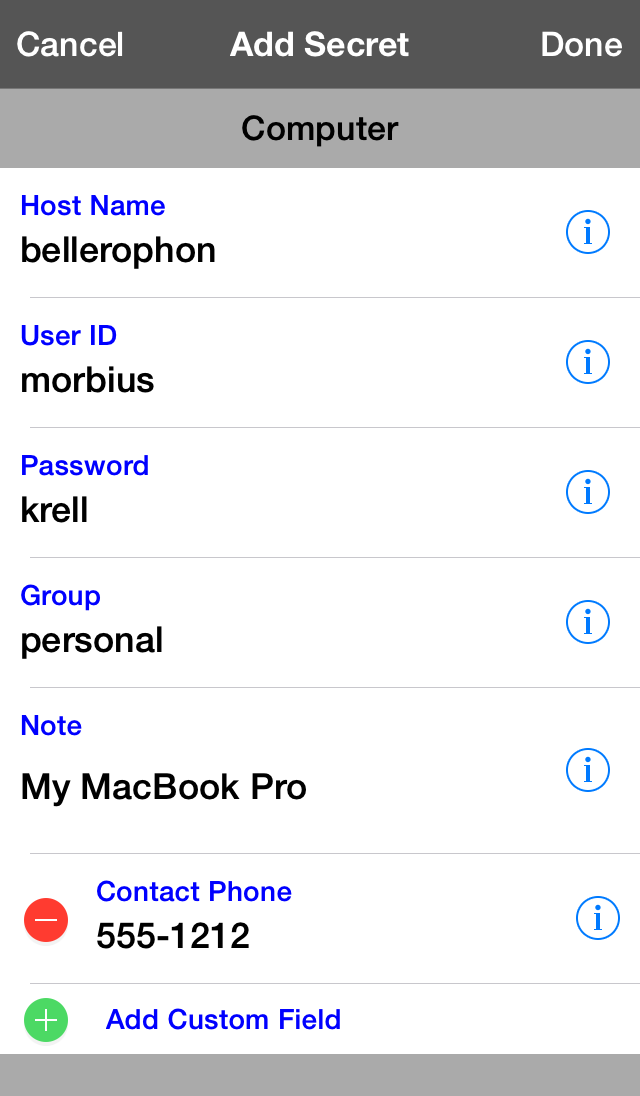Open info for Contact Phone
Screen dimensions: 640x1096
point(598,918)
